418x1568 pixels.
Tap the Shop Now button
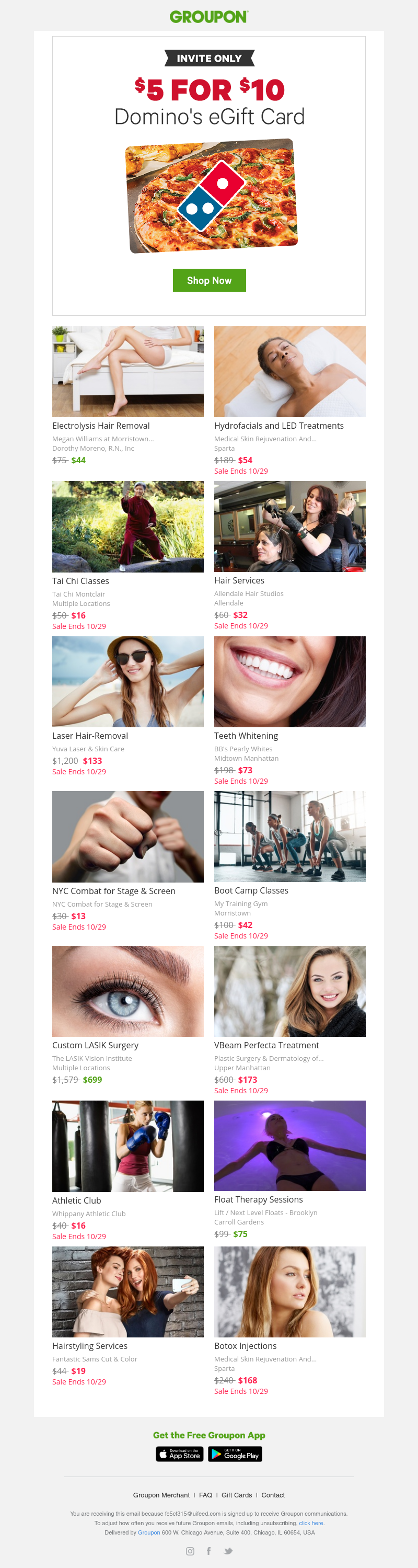[x=208, y=280]
